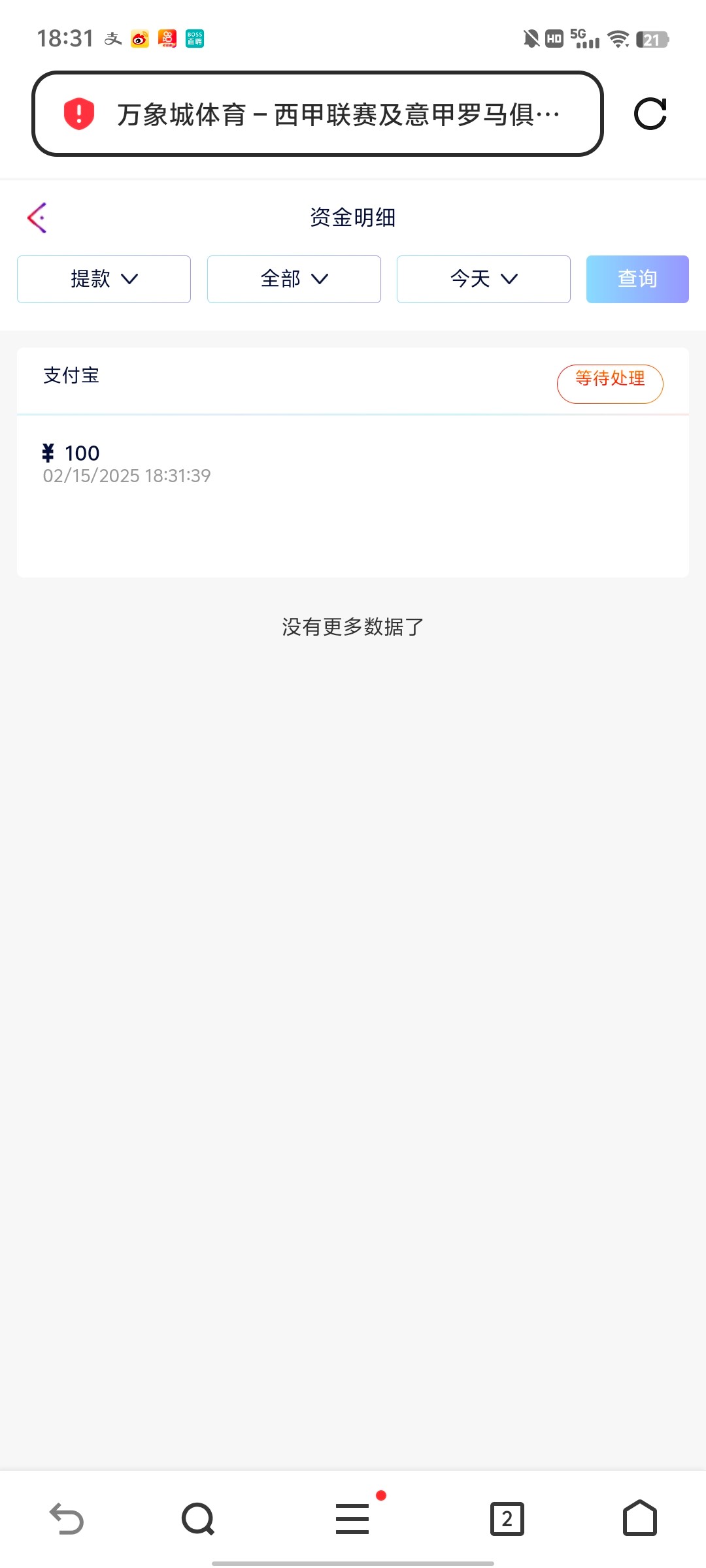706x1568 pixels.
Task: Change the 今天 date range dropdown
Action: click(483, 279)
